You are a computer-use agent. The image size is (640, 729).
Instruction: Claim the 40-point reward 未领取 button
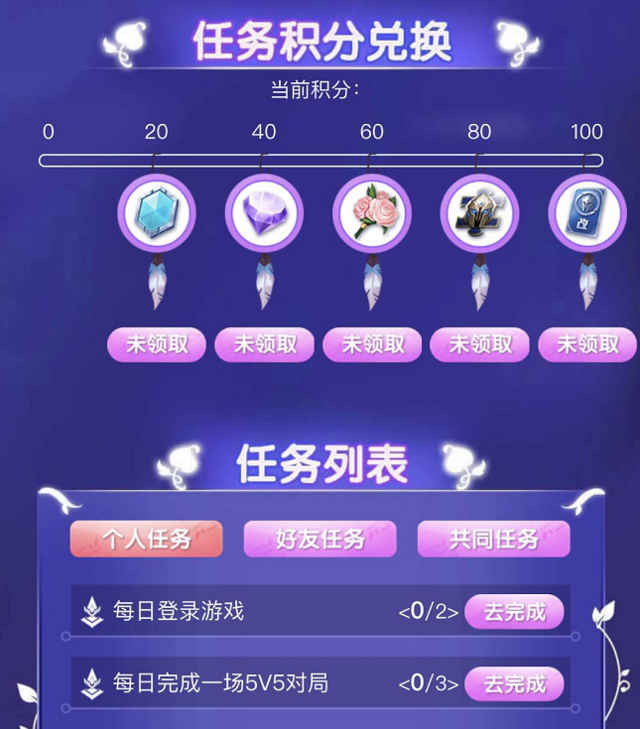(x=264, y=345)
